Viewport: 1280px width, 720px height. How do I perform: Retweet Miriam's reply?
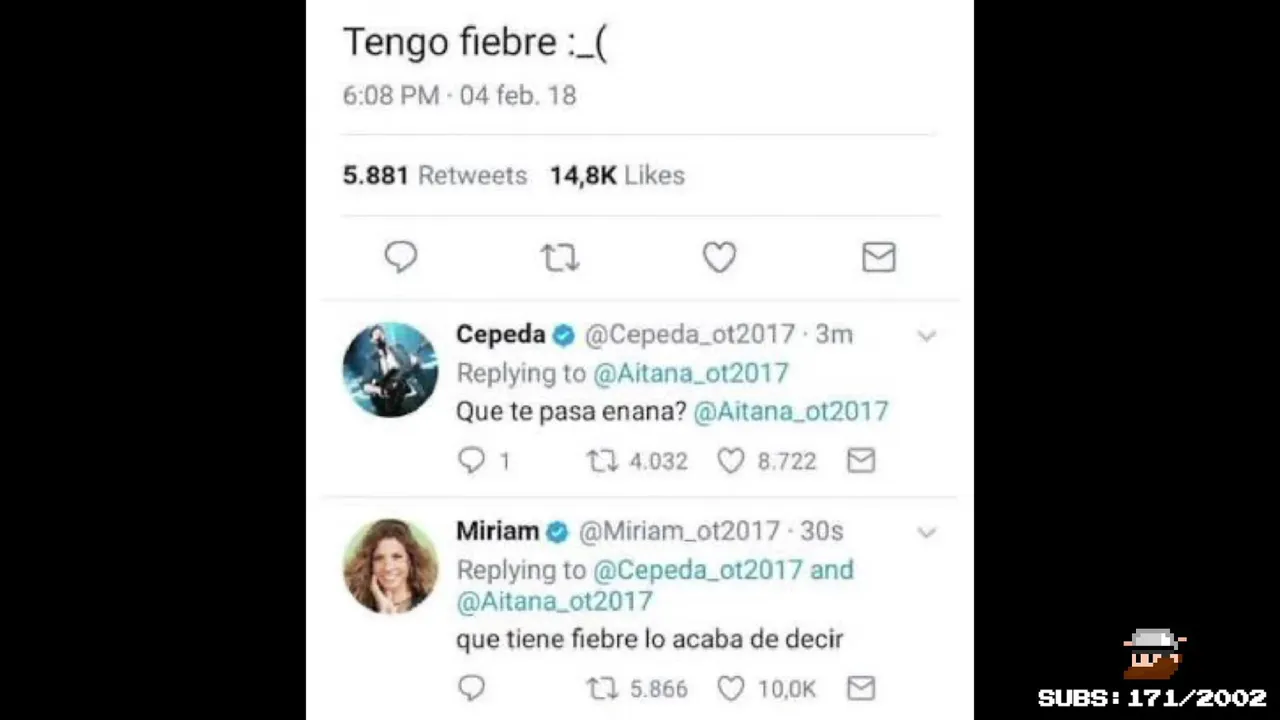tap(602, 688)
